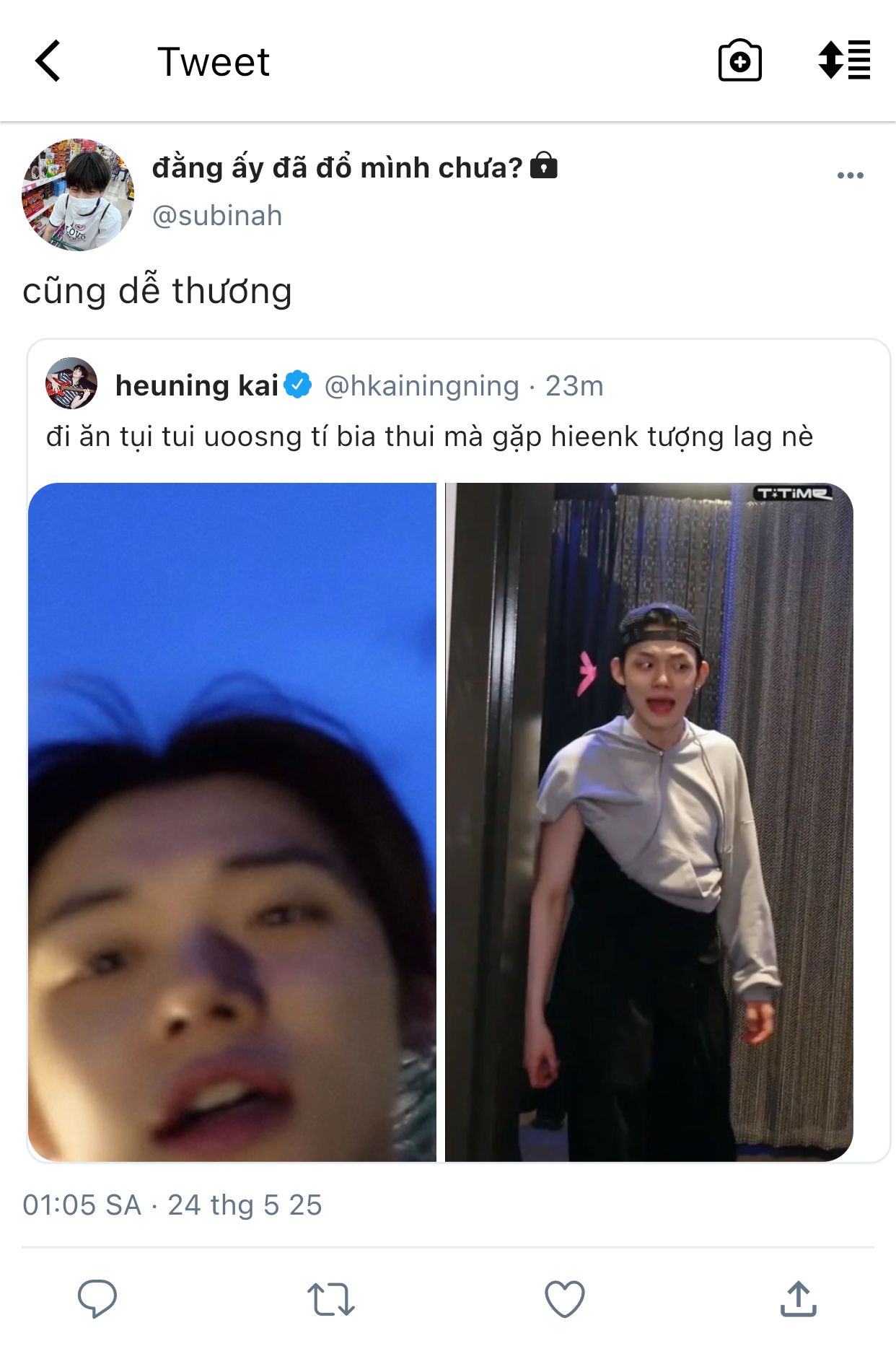Share this tweet
The height and width of the screenshot is (1346, 896).
point(798,1298)
